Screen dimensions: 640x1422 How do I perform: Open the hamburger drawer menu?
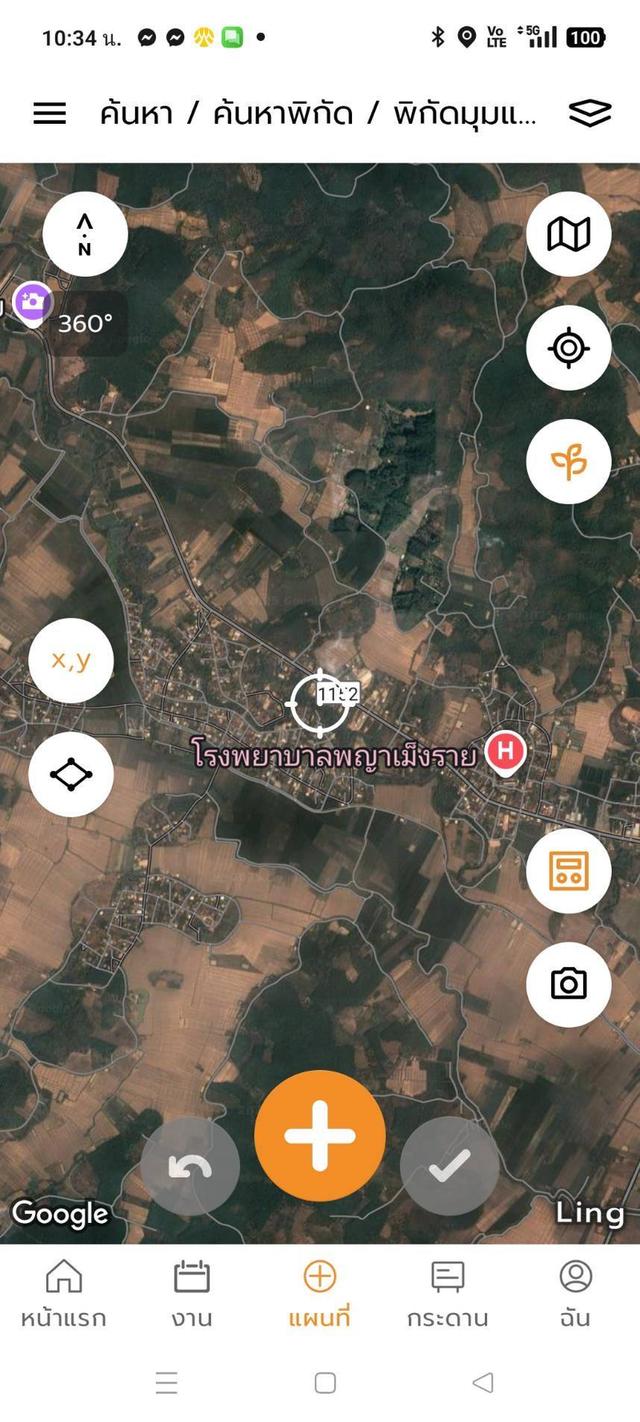coord(50,113)
